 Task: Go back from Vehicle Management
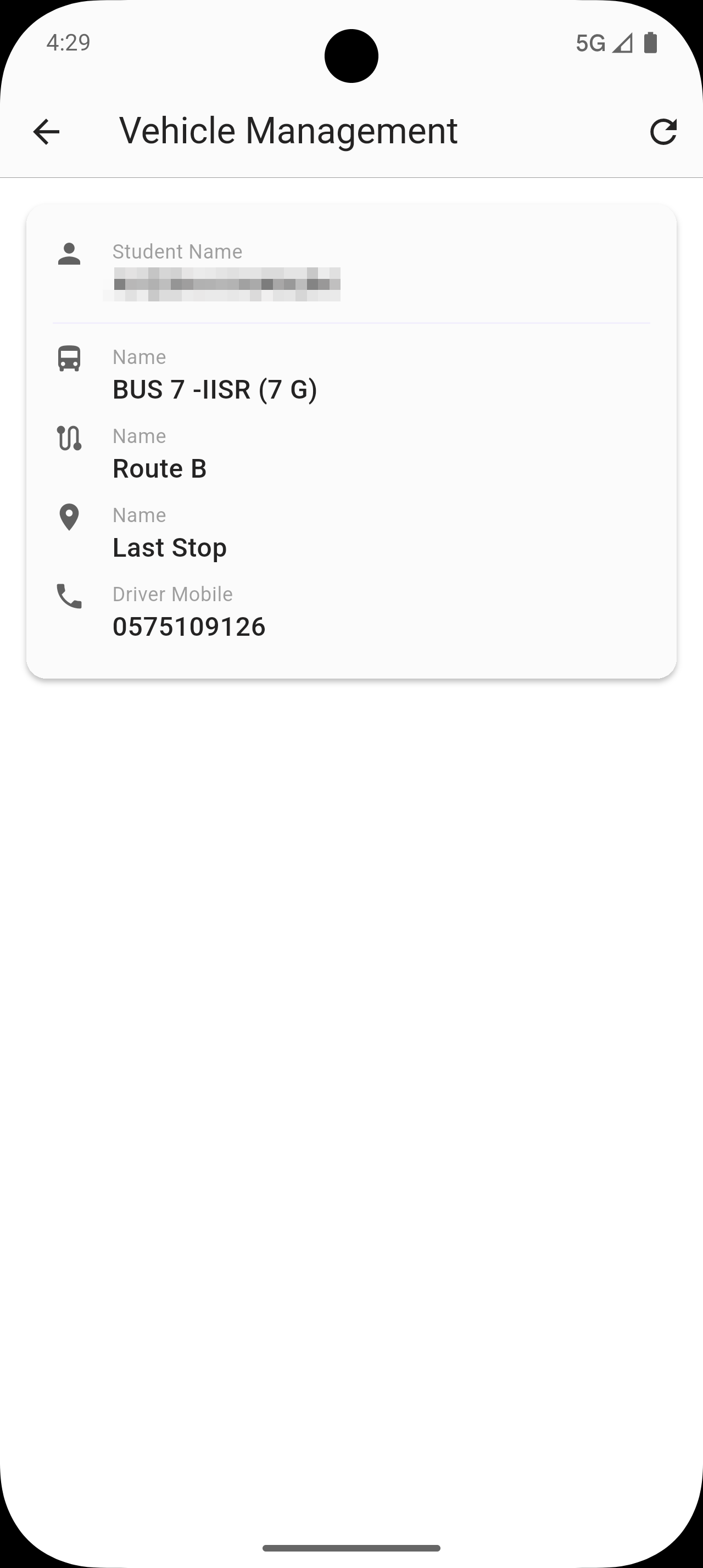pos(46,131)
